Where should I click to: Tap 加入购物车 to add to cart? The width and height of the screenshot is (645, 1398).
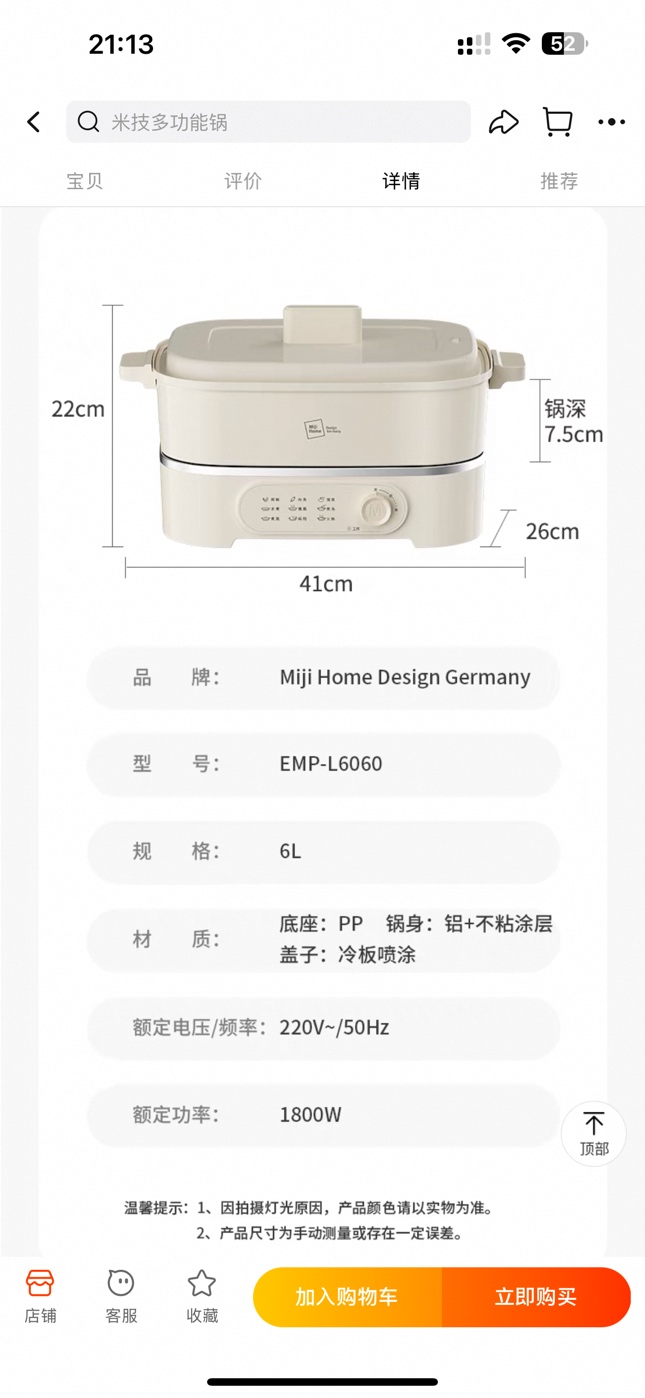(x=346, y=1297)
